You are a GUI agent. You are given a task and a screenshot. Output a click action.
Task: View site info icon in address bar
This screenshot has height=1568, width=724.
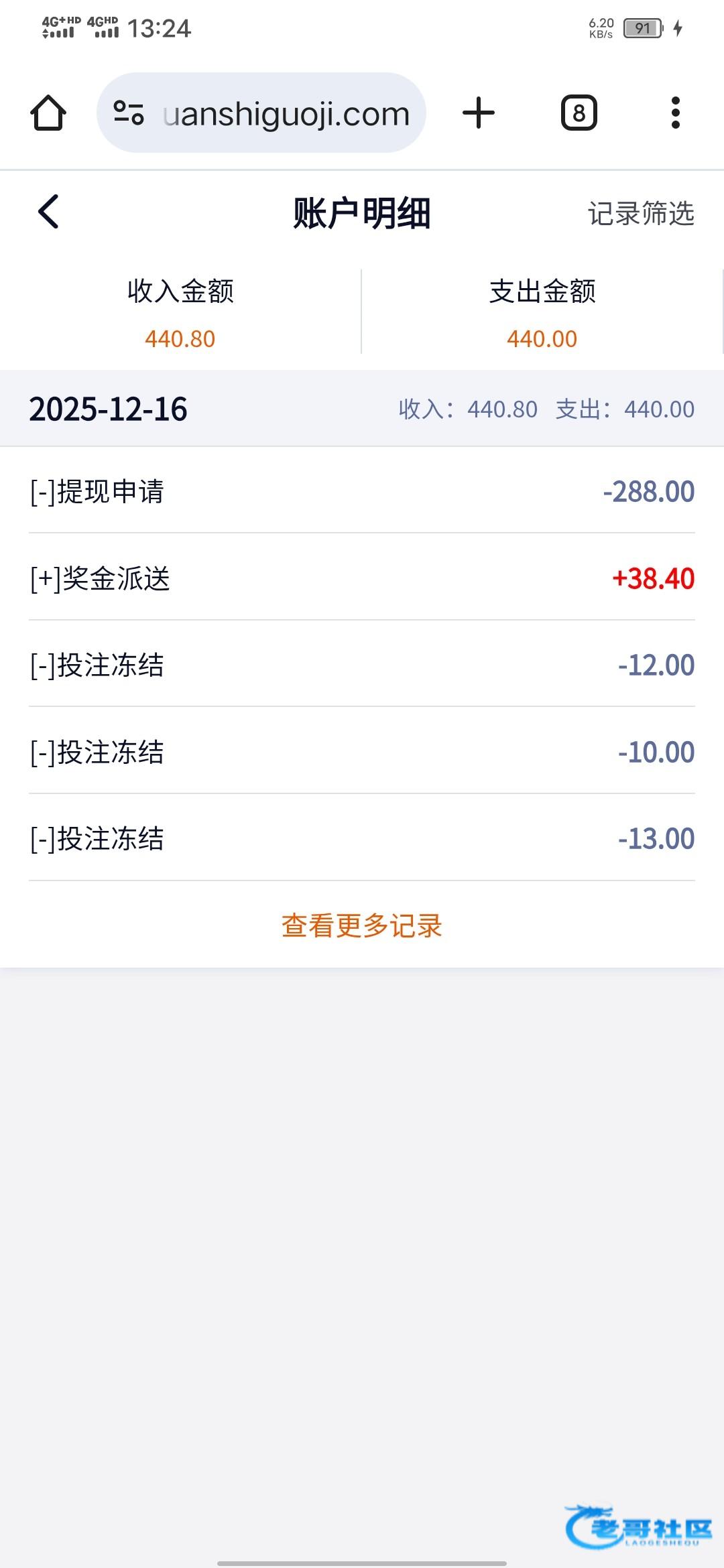129,113
